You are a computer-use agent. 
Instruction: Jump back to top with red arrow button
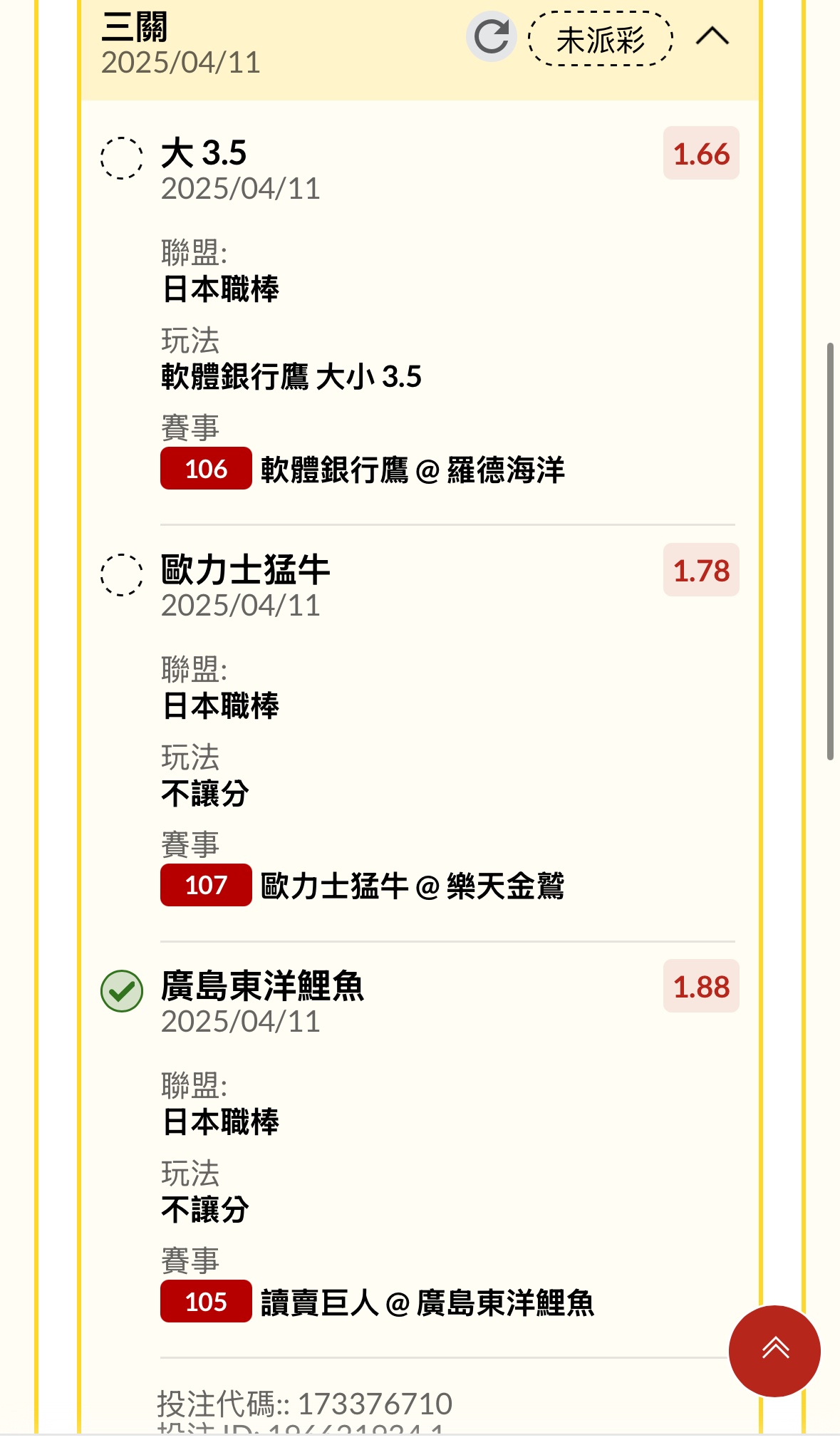coord(774,1351)
